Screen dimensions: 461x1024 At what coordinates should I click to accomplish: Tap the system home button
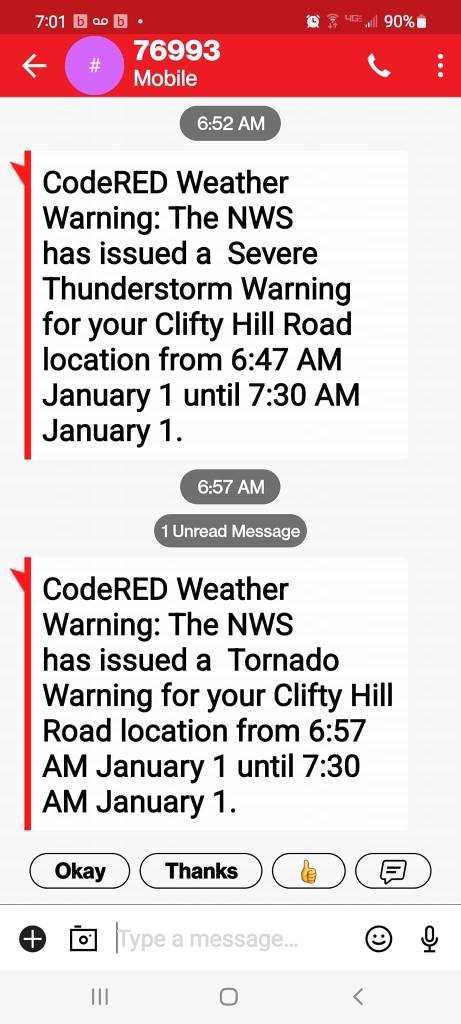pos(229,997)
